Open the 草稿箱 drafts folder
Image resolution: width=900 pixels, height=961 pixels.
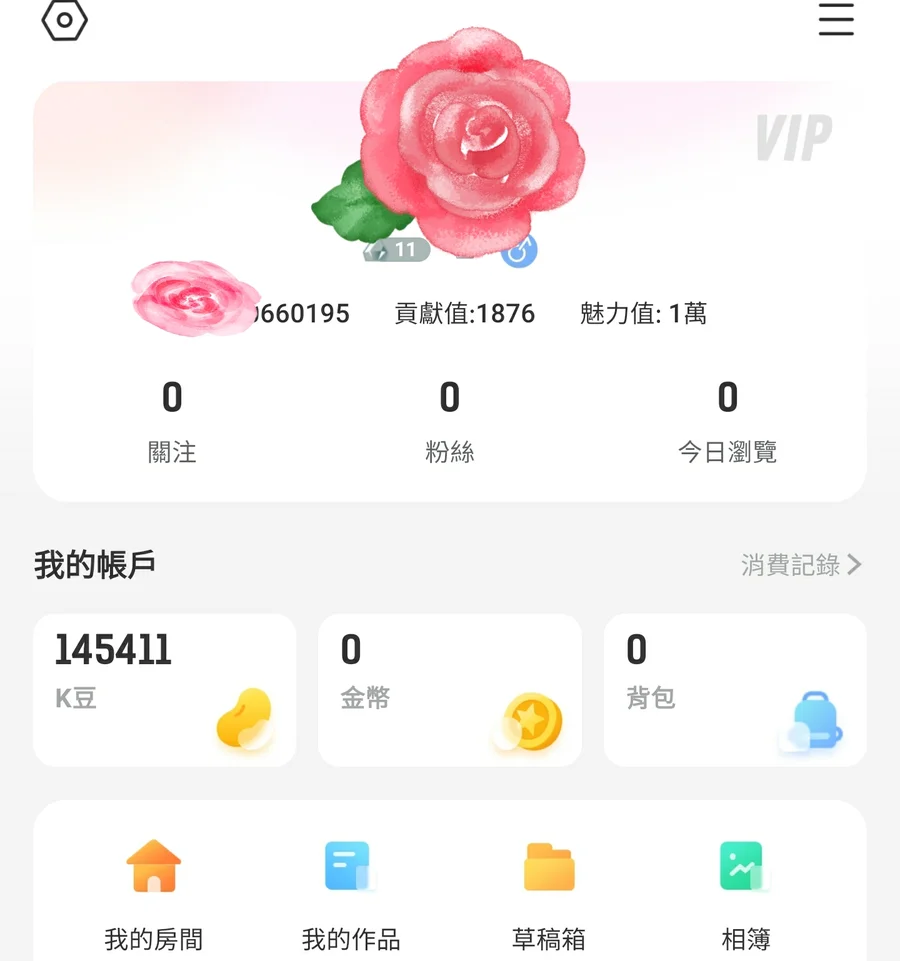click(x=549, y=892)
